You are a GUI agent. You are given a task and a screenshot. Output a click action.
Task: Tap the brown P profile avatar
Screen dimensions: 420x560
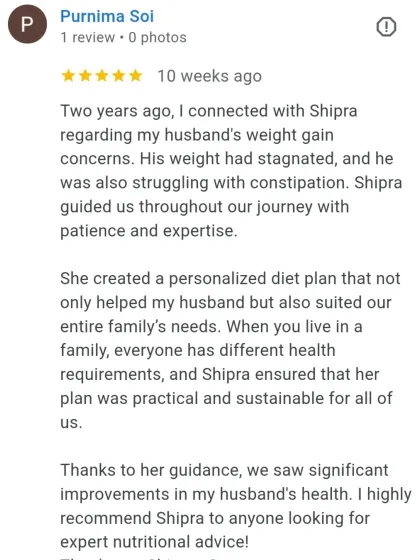pyautogui.click(x=28, y=24)
